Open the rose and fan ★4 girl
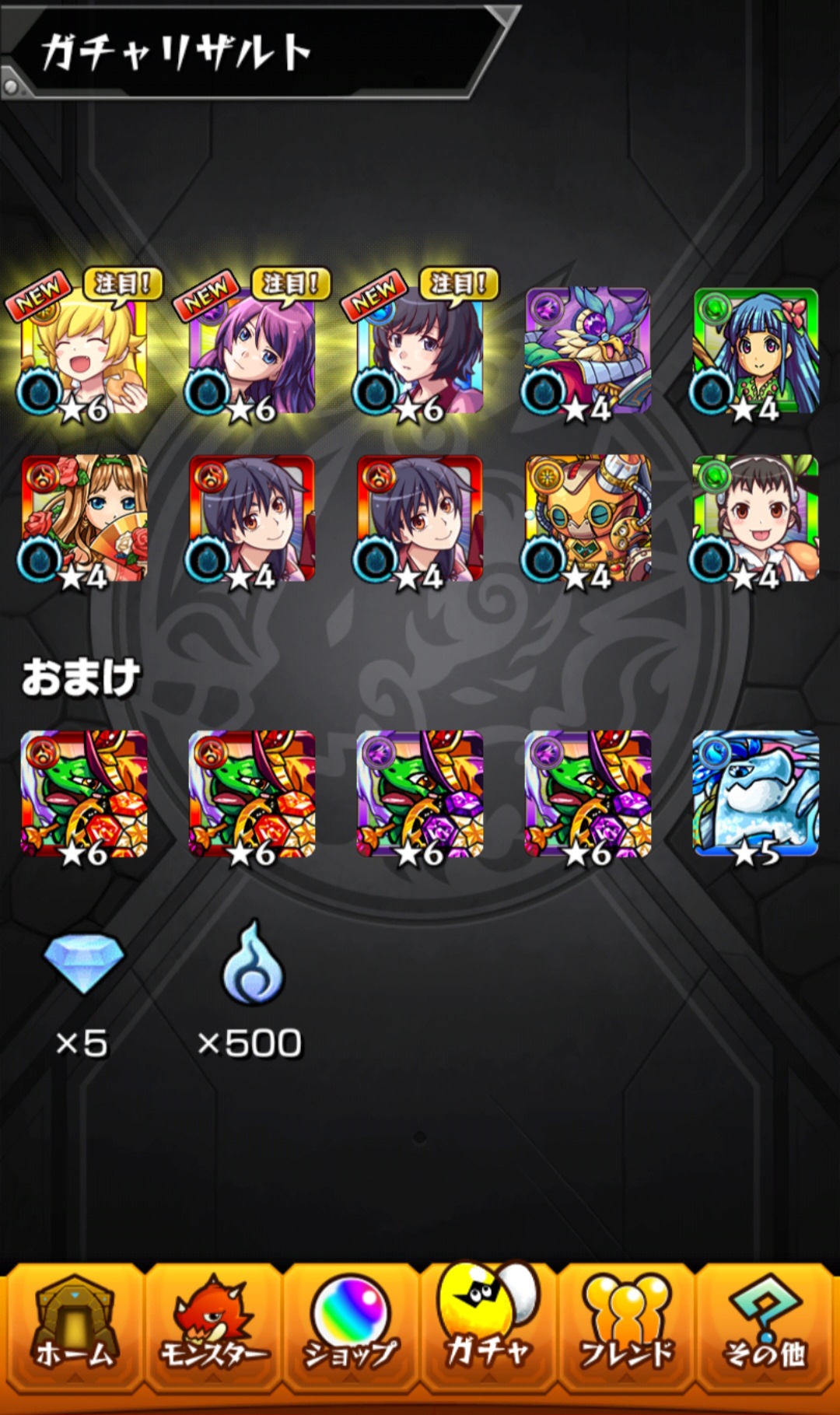 click(x=84, y=519)
